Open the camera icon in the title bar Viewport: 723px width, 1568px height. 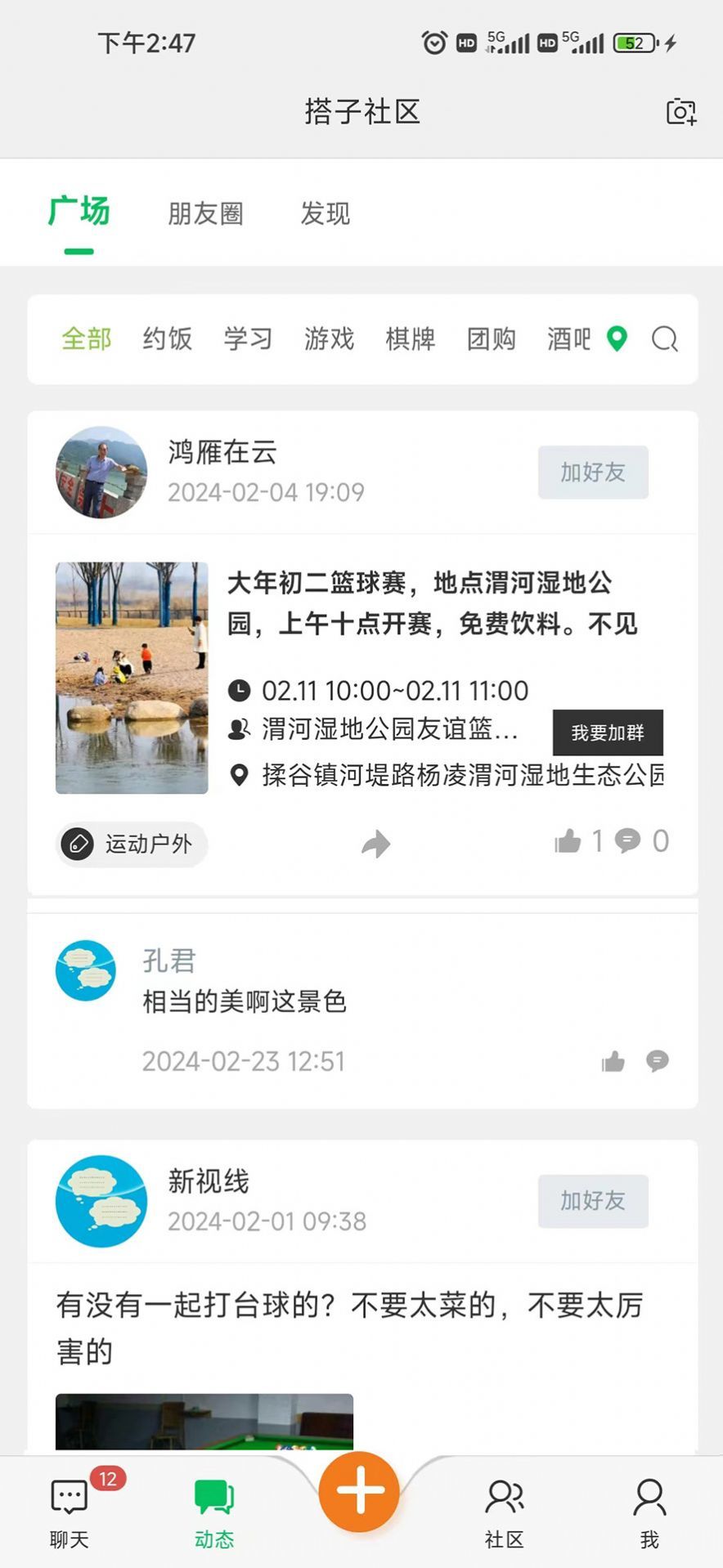click(x=681, y=112)
